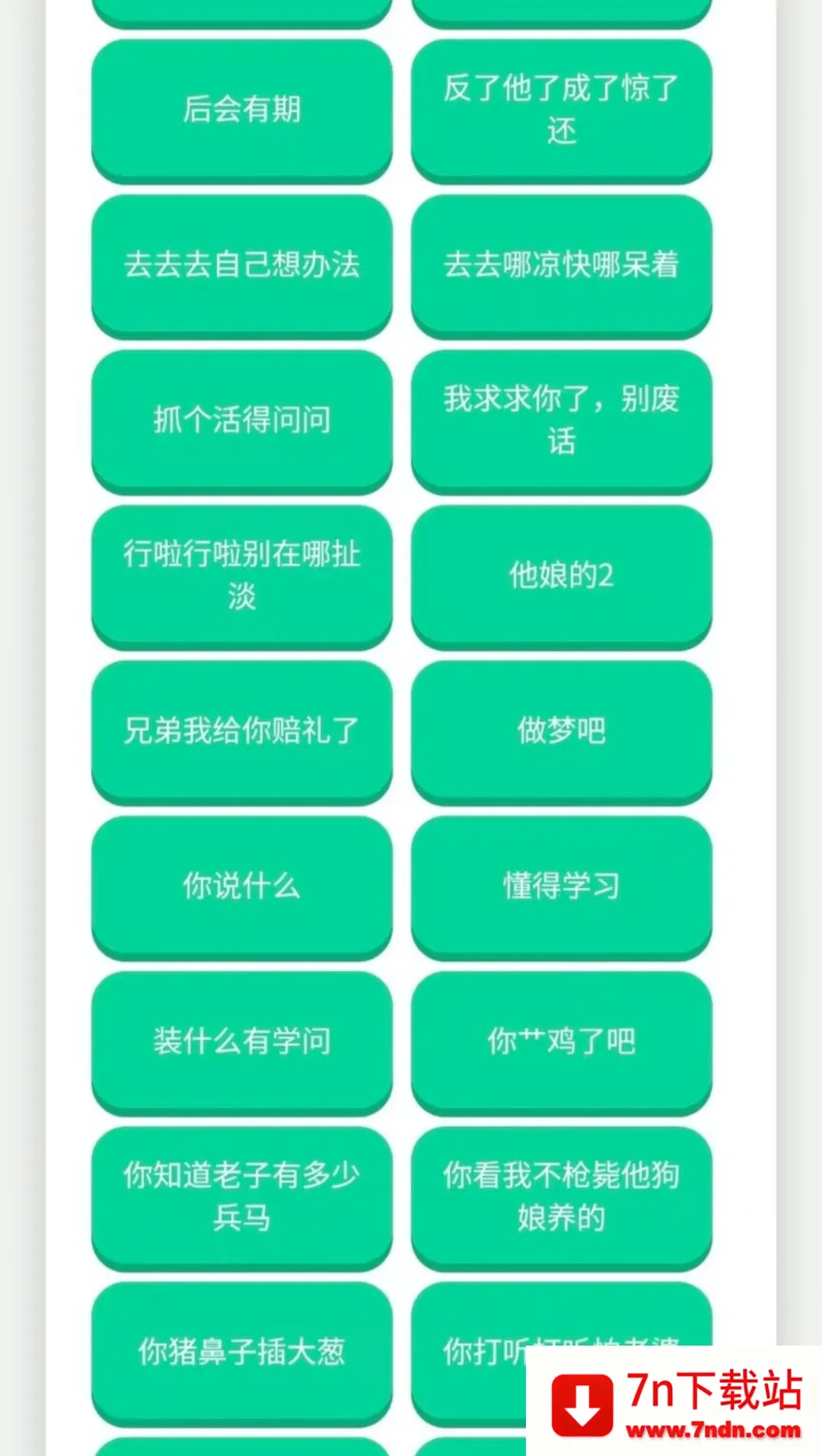Tap "抓个活得问问"
The width and height of the screenshot is (822, 1456).
tap(241, 421)
